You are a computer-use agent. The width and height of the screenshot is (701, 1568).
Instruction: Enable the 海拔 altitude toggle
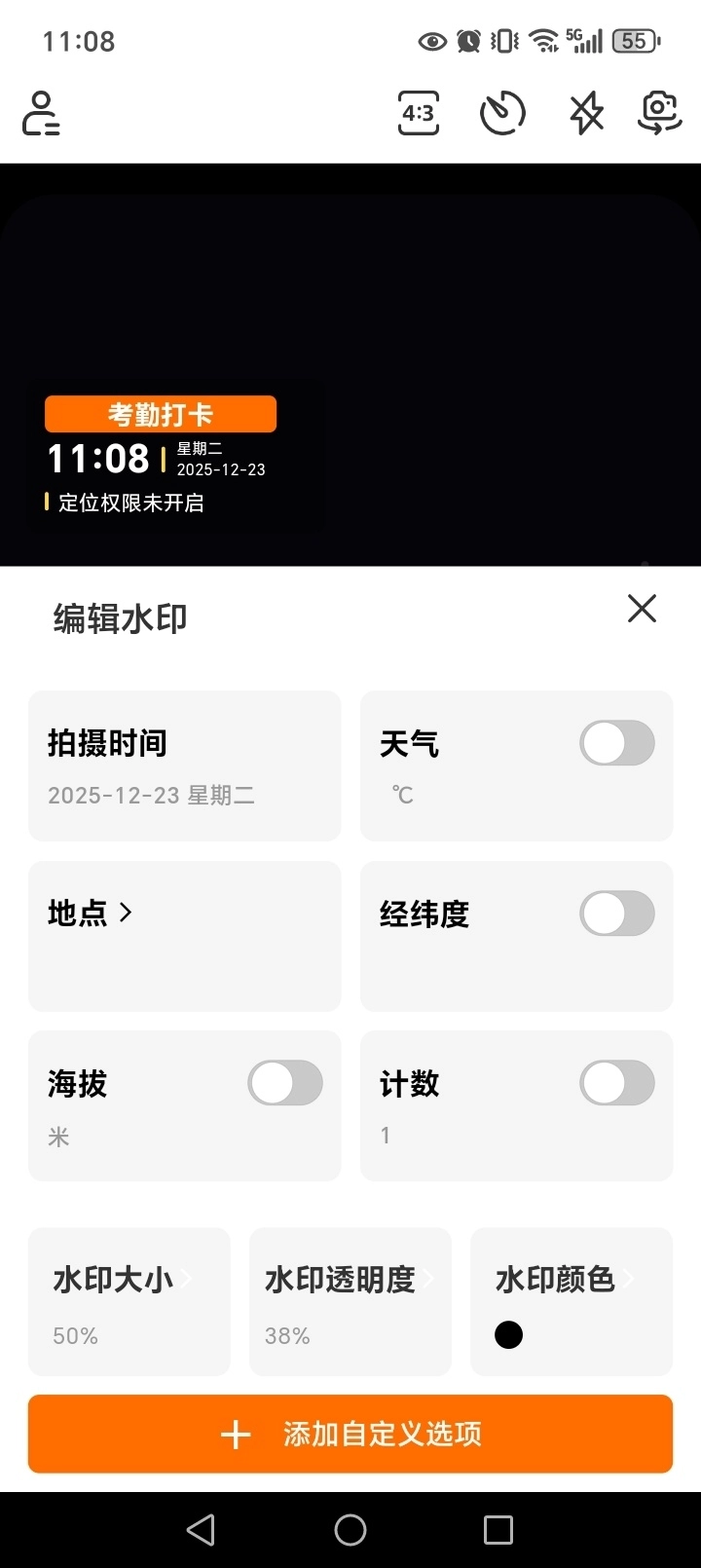(x=284, y=1082)
